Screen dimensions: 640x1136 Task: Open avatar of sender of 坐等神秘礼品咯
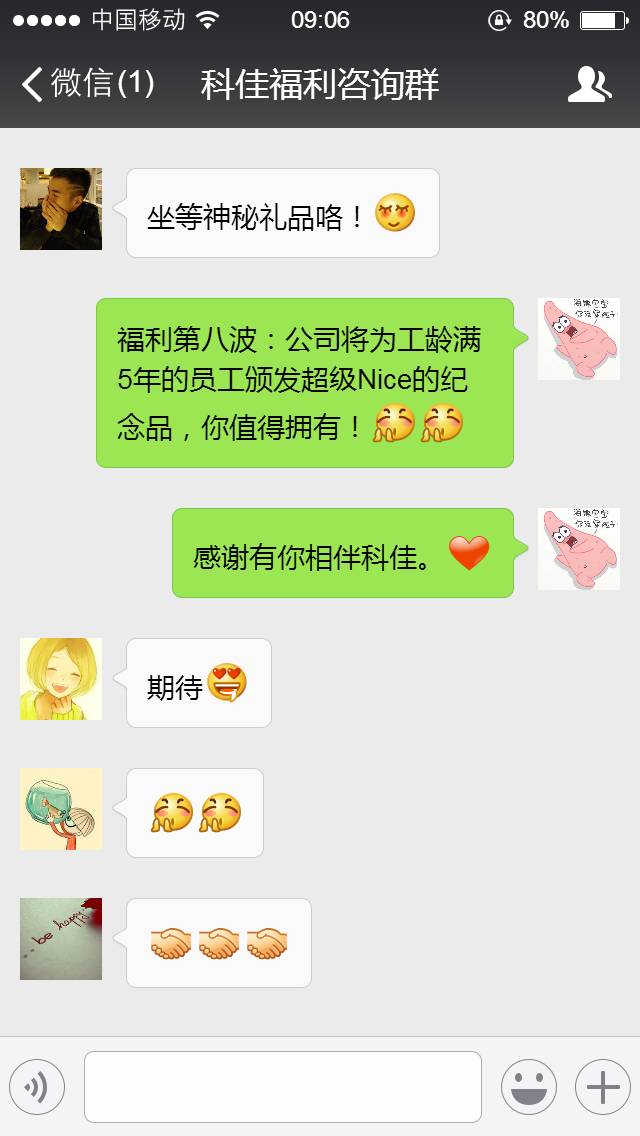coord(61,209)
